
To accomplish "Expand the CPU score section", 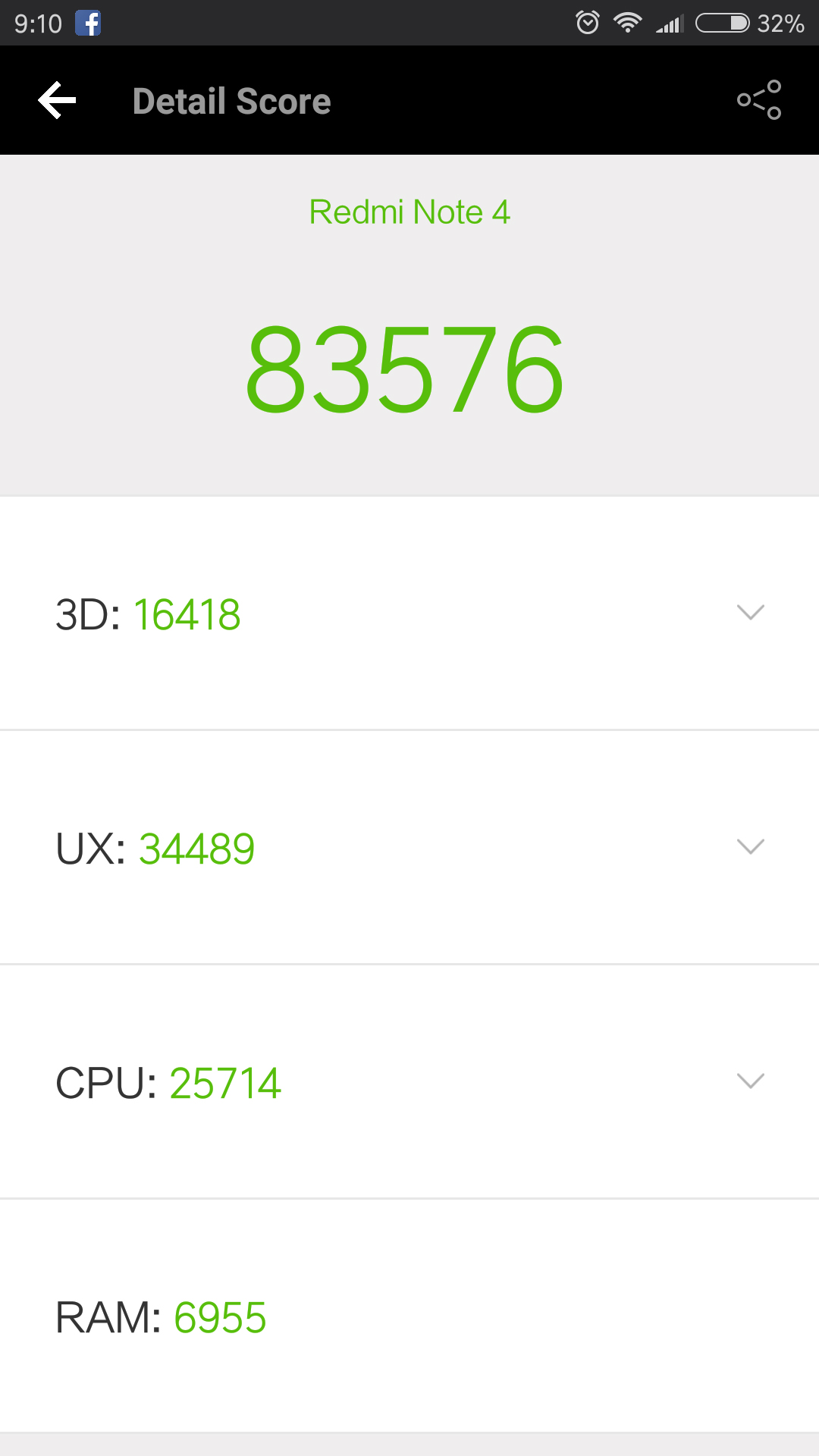I will coord(750,1081).
